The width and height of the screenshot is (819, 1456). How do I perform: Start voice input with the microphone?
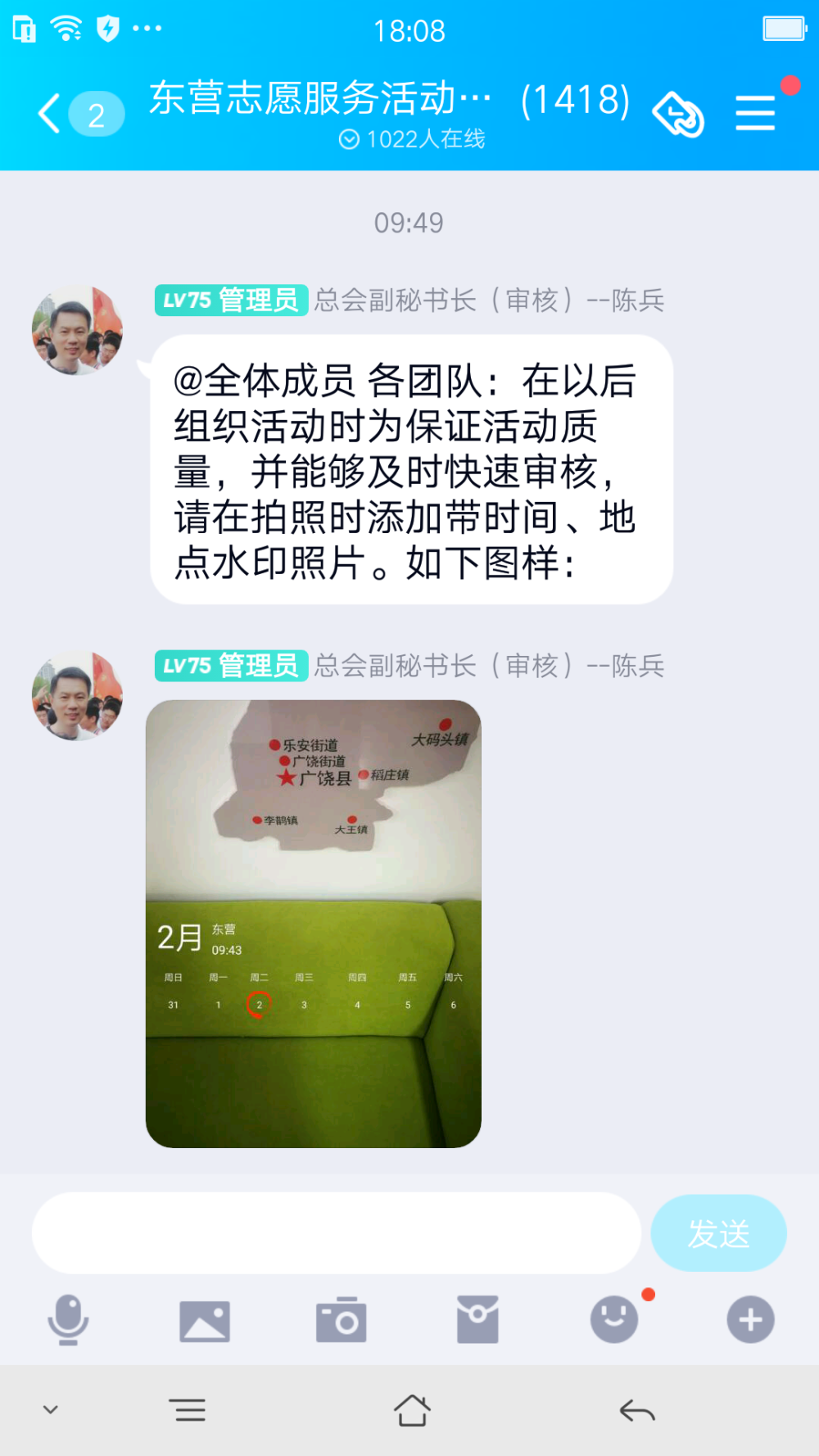pyautogui.click(x=68, y=1320)
